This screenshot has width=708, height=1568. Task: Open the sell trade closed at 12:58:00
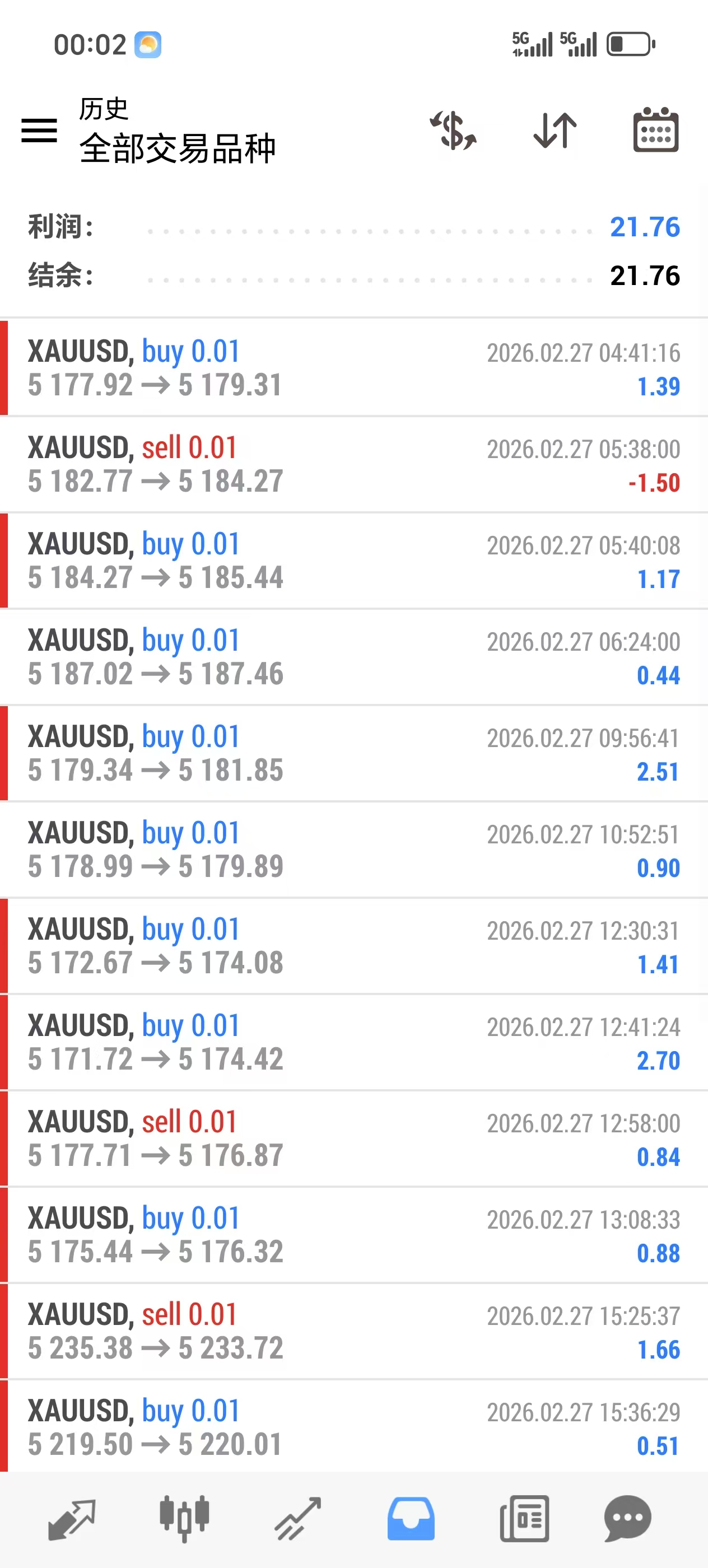pos(353,1139)
